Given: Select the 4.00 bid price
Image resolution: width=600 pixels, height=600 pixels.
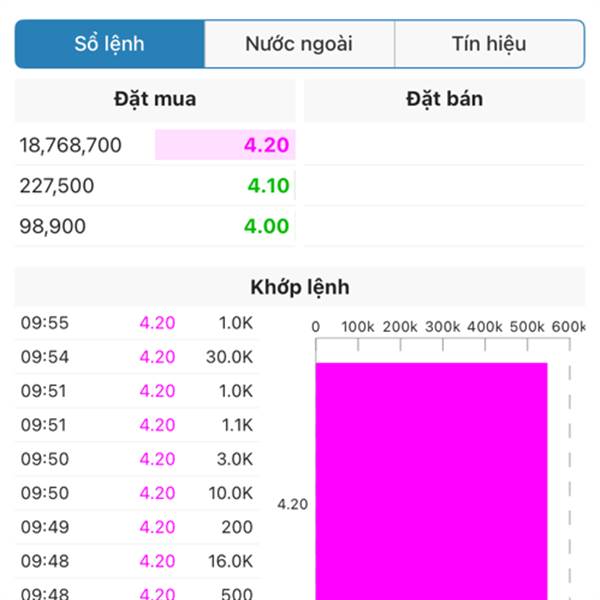Looking at the screenshot, I should (266, 226).
